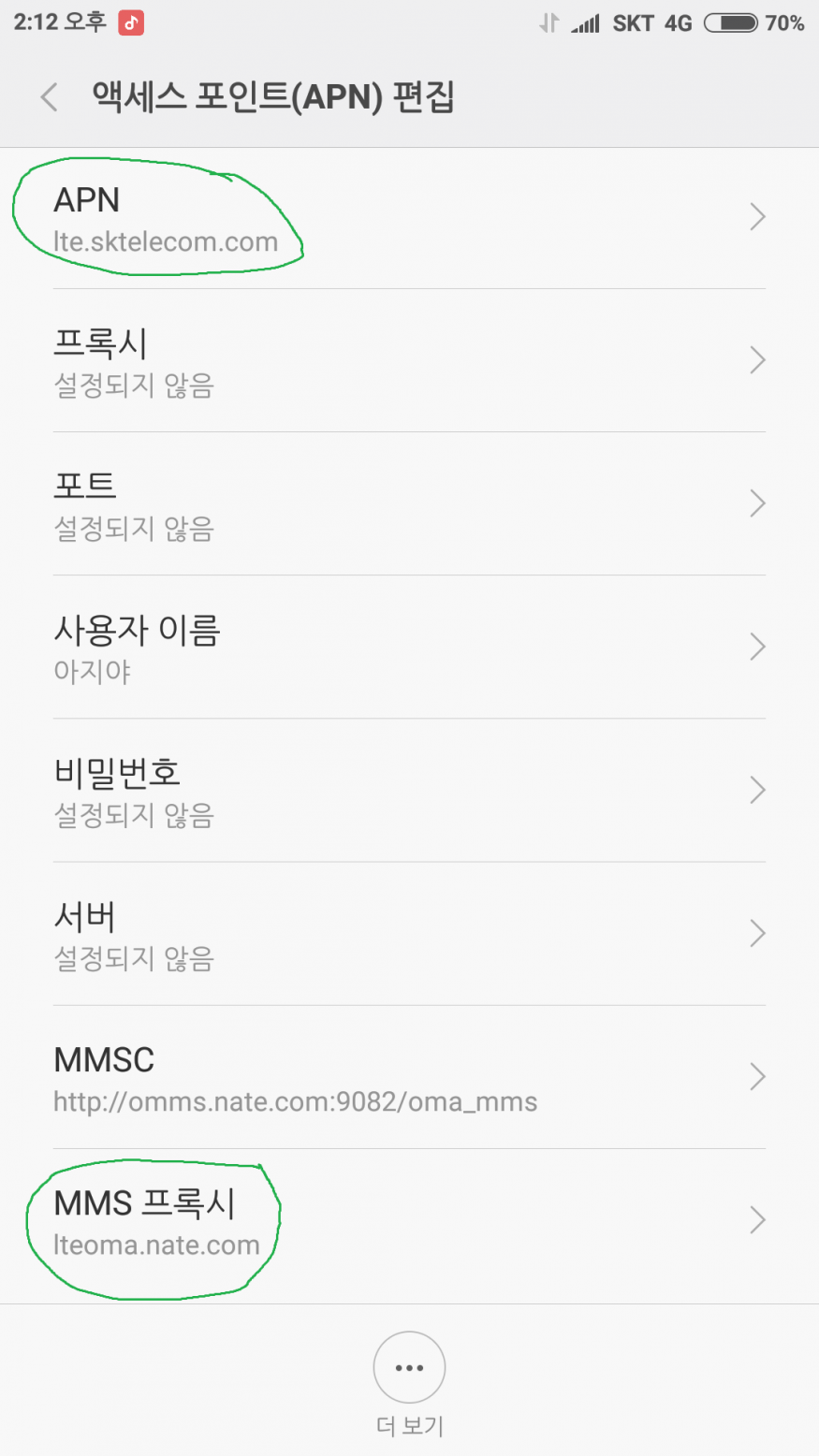Open the 서버 setting row
Screen dimensions: 819x1456
pos(409,934)
